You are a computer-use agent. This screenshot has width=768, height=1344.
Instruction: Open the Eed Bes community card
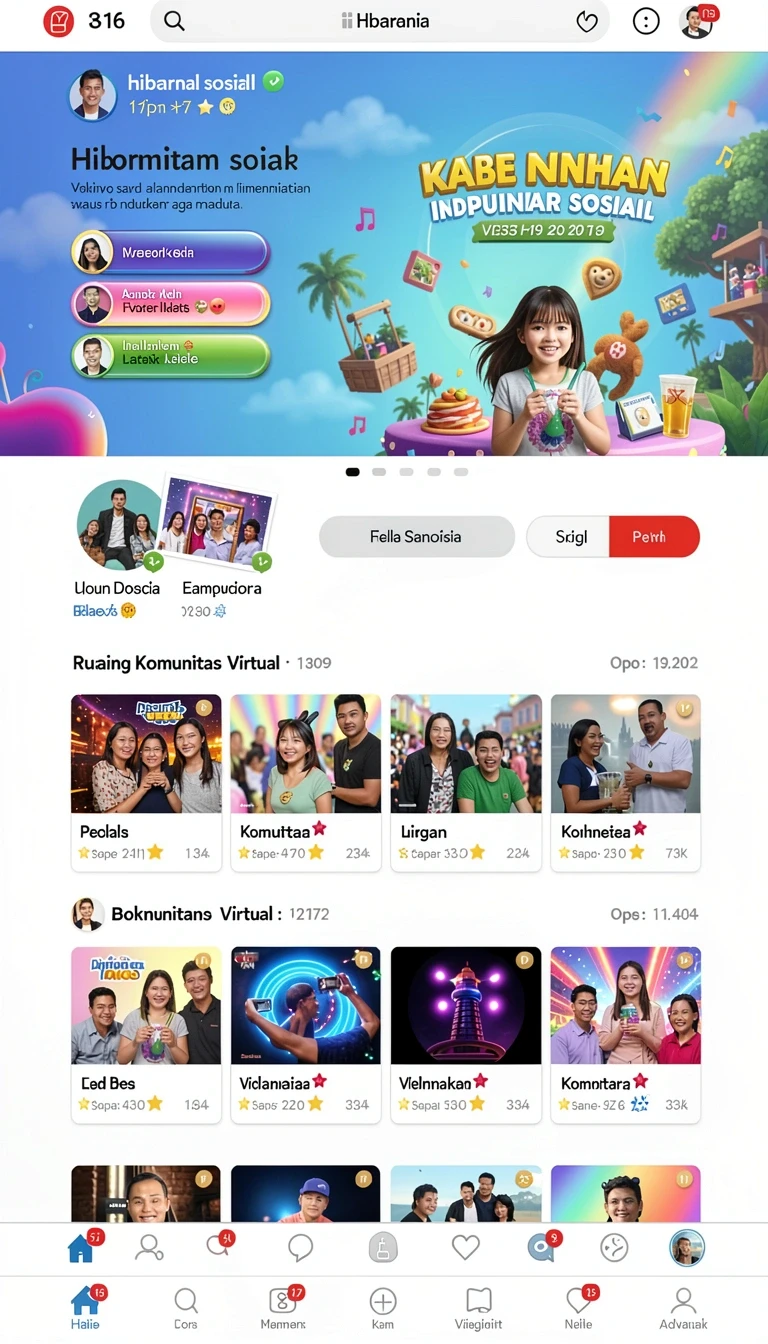click(146, 1035)
